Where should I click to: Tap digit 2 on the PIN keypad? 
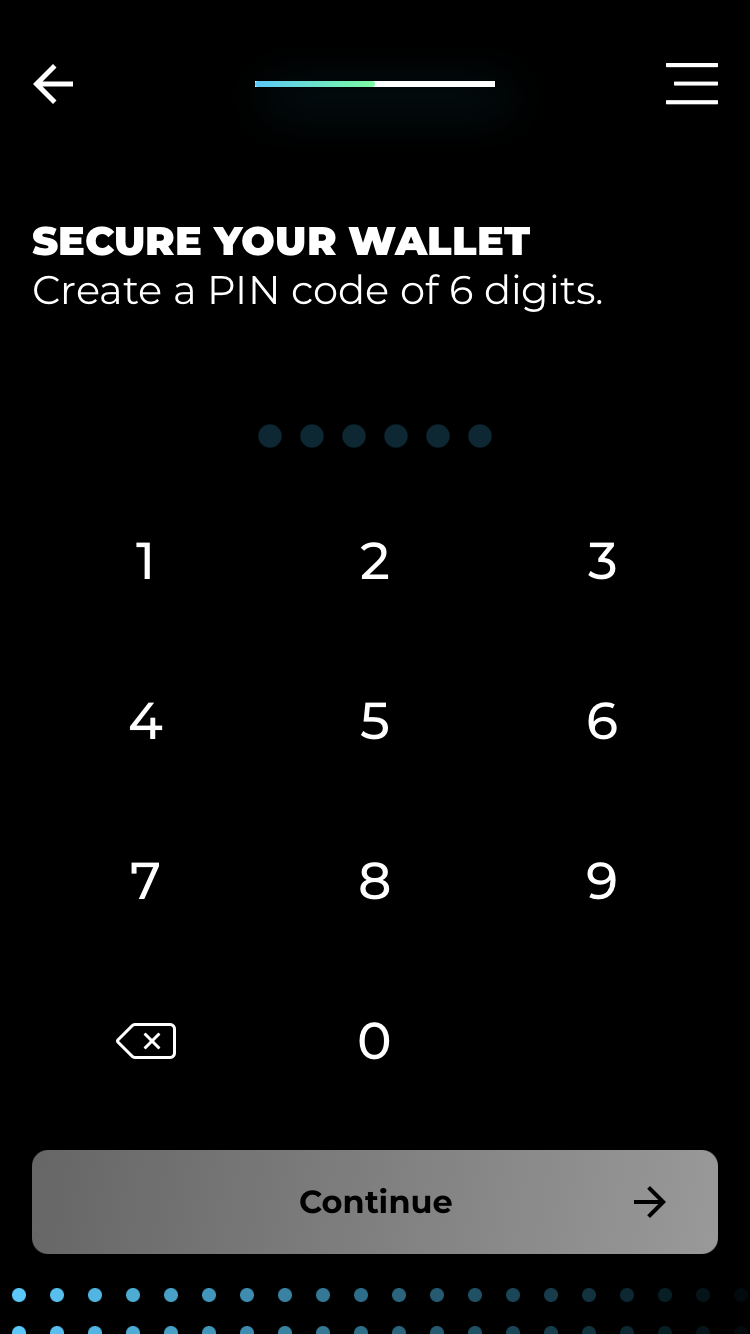(374, 561)
